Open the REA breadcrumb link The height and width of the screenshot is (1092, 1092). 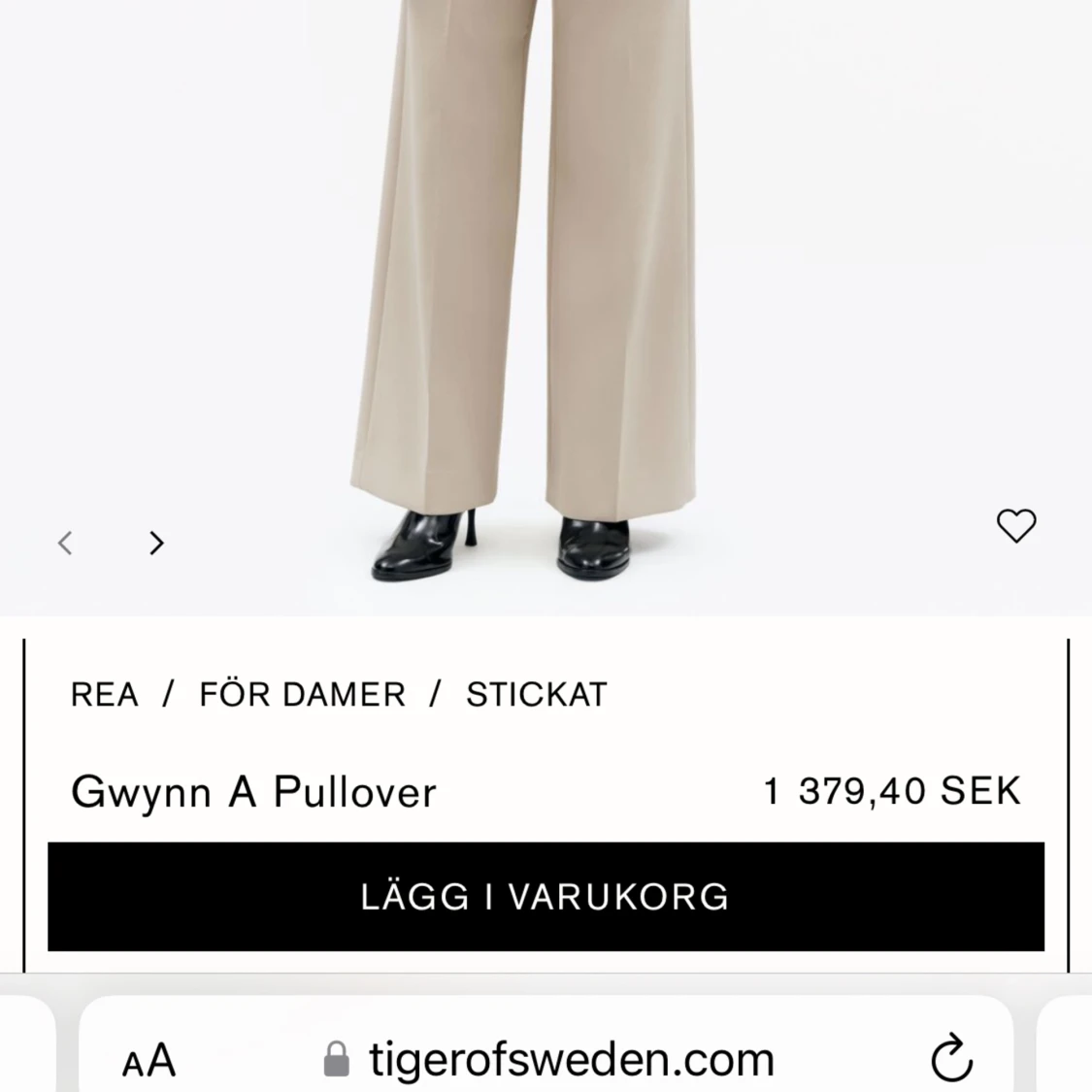coord(105,695)
